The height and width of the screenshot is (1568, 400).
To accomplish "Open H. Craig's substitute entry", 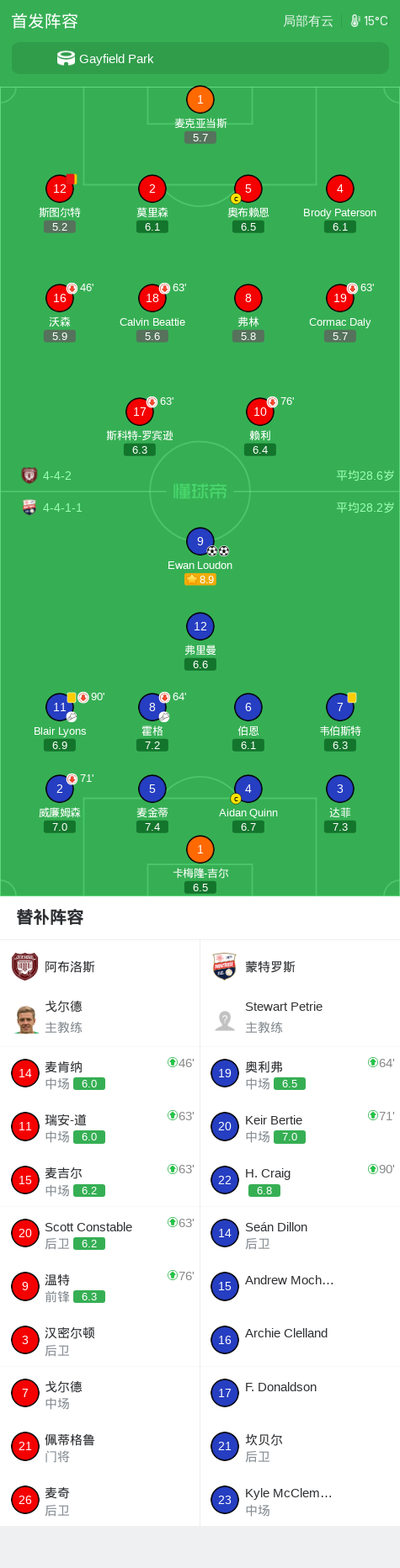I will (x=300, y=1180).
